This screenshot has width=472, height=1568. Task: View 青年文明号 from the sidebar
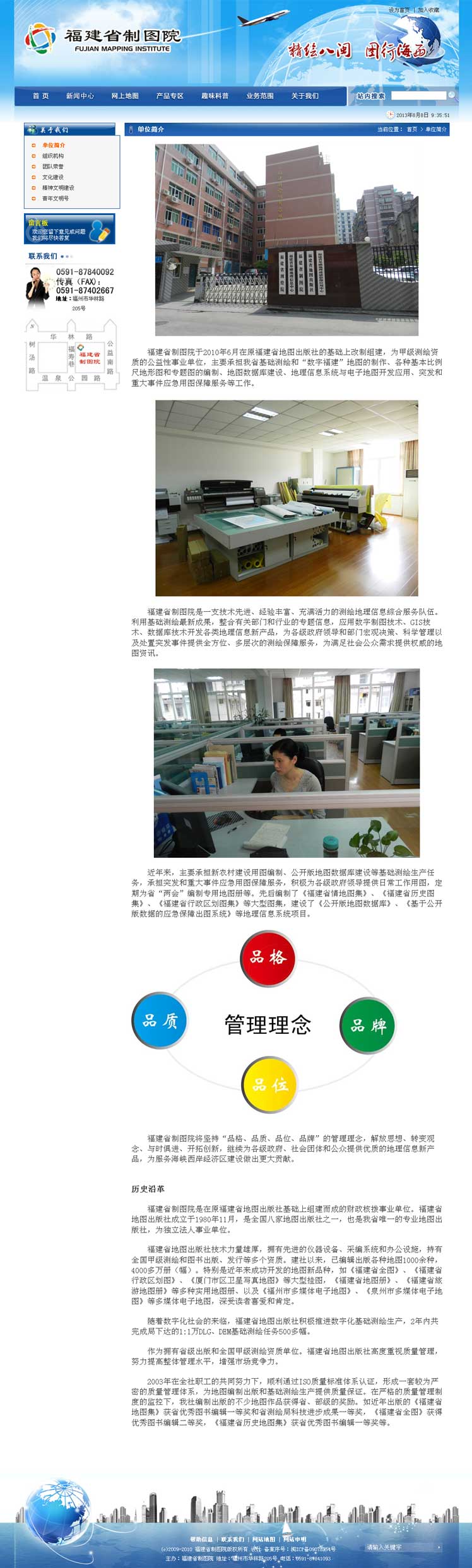point(56,199)
